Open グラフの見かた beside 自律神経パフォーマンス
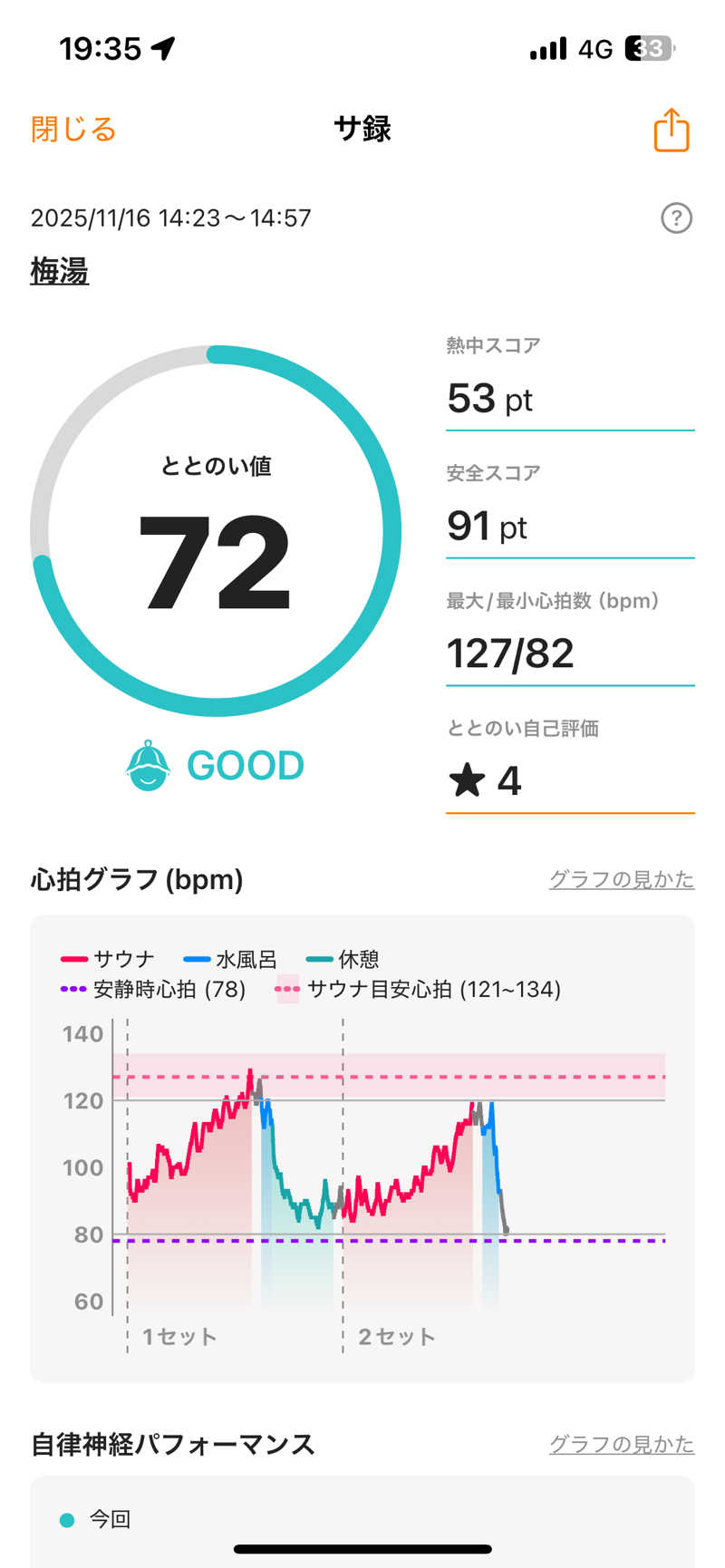This screenshot has height=1568, width=725. click(x=622, y=1444)
